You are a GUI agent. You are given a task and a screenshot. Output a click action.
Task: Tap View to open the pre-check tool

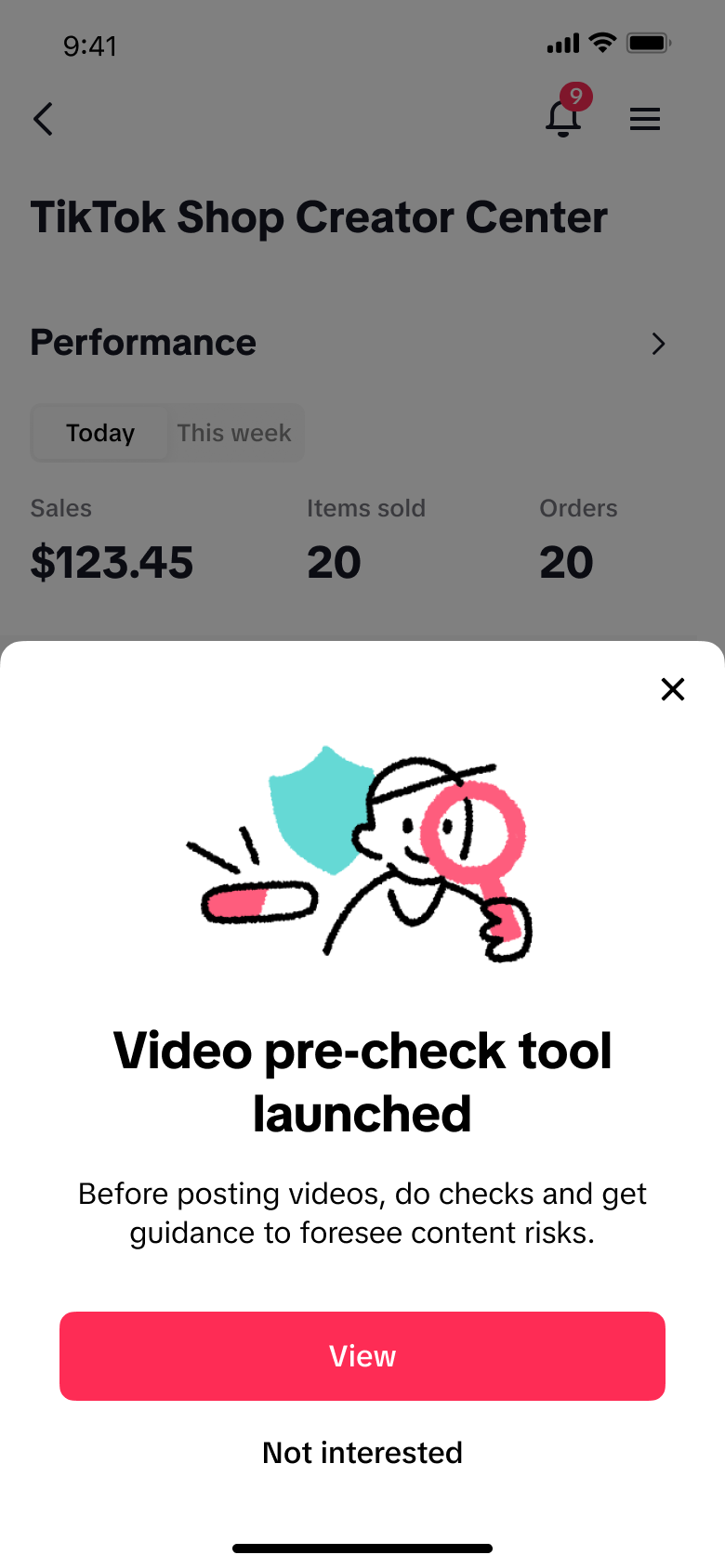coord(362,1355)
